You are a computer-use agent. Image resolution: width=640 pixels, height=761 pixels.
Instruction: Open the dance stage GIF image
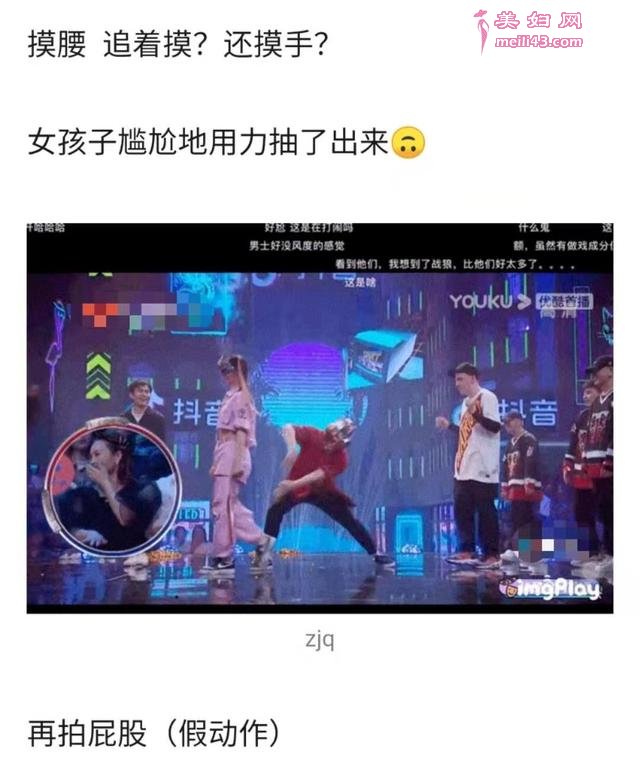click(320, 418)
